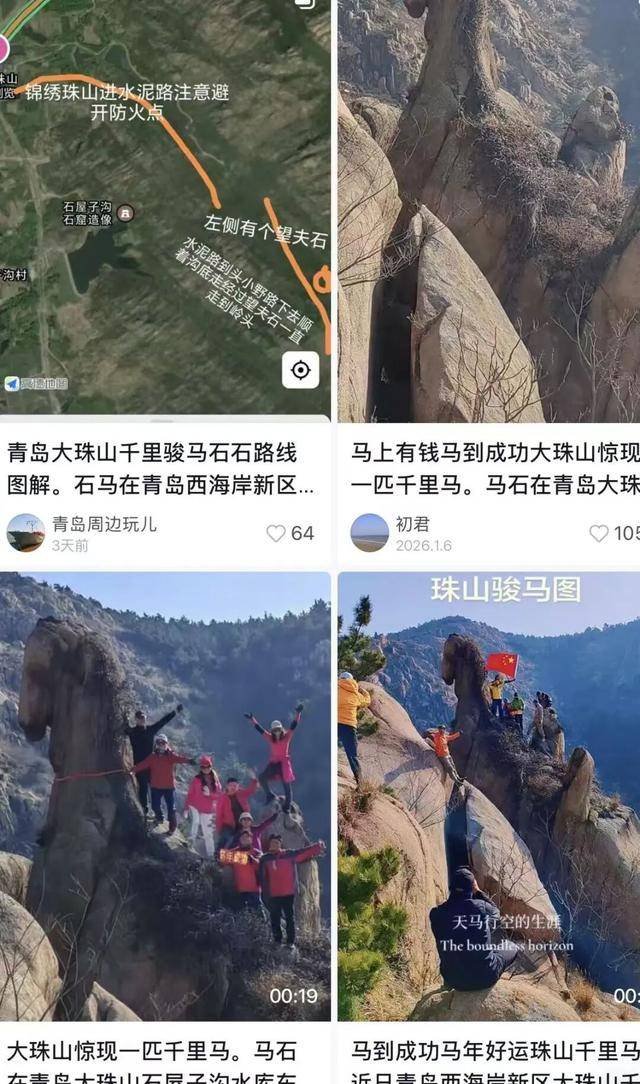Open the profile of 初君
This screenshot has width=640, height=1084.
coord(369,533)
